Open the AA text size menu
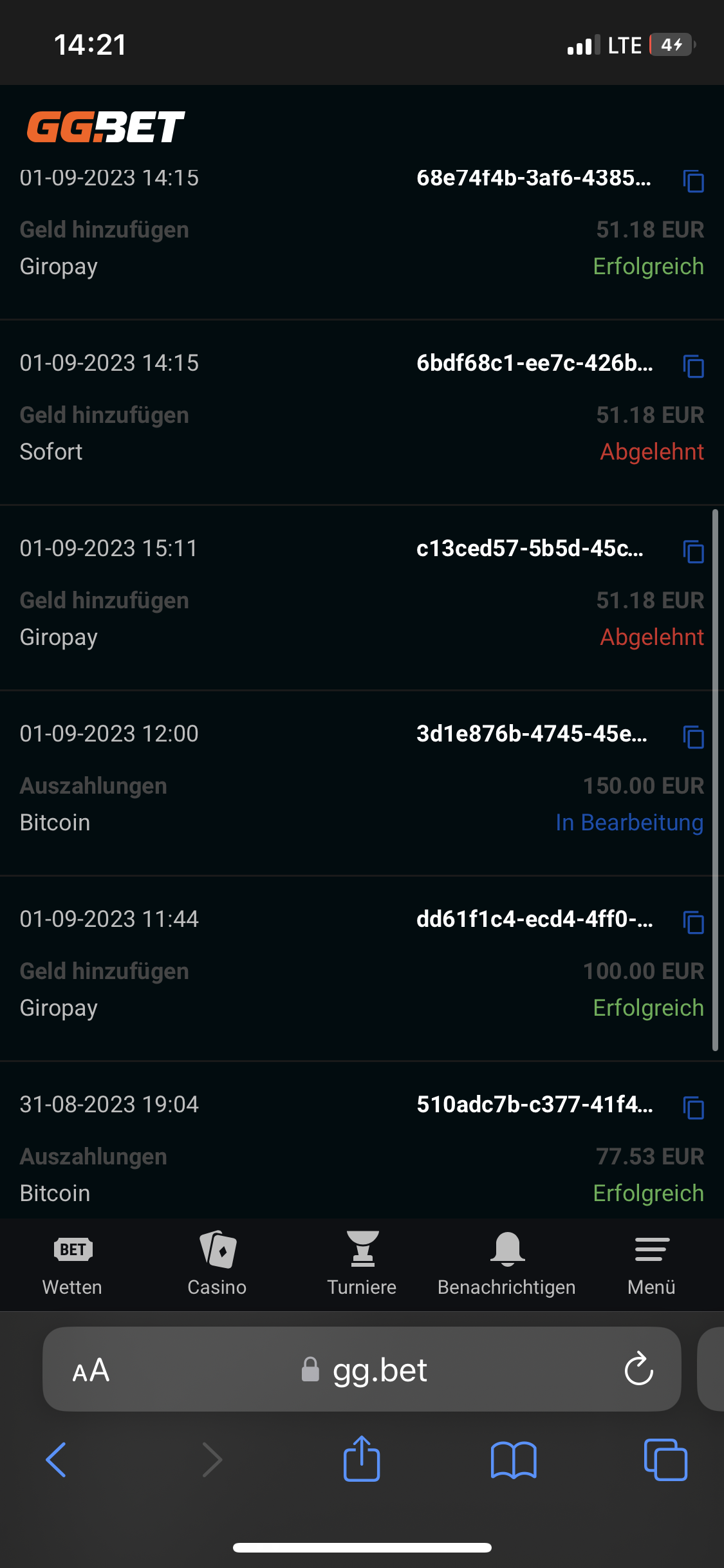724x1568 pixels. 90,1370
